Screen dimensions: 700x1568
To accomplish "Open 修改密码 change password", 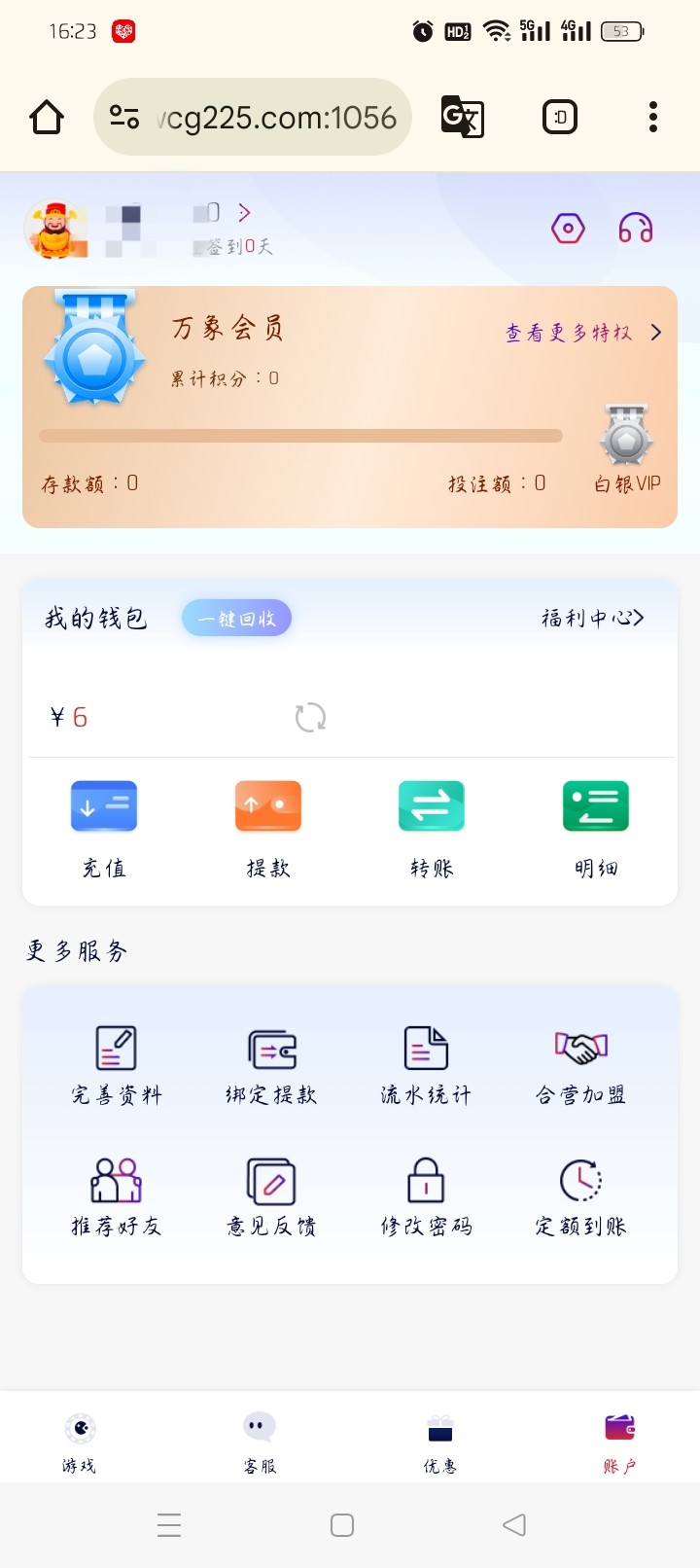I will pos(426,1196).
